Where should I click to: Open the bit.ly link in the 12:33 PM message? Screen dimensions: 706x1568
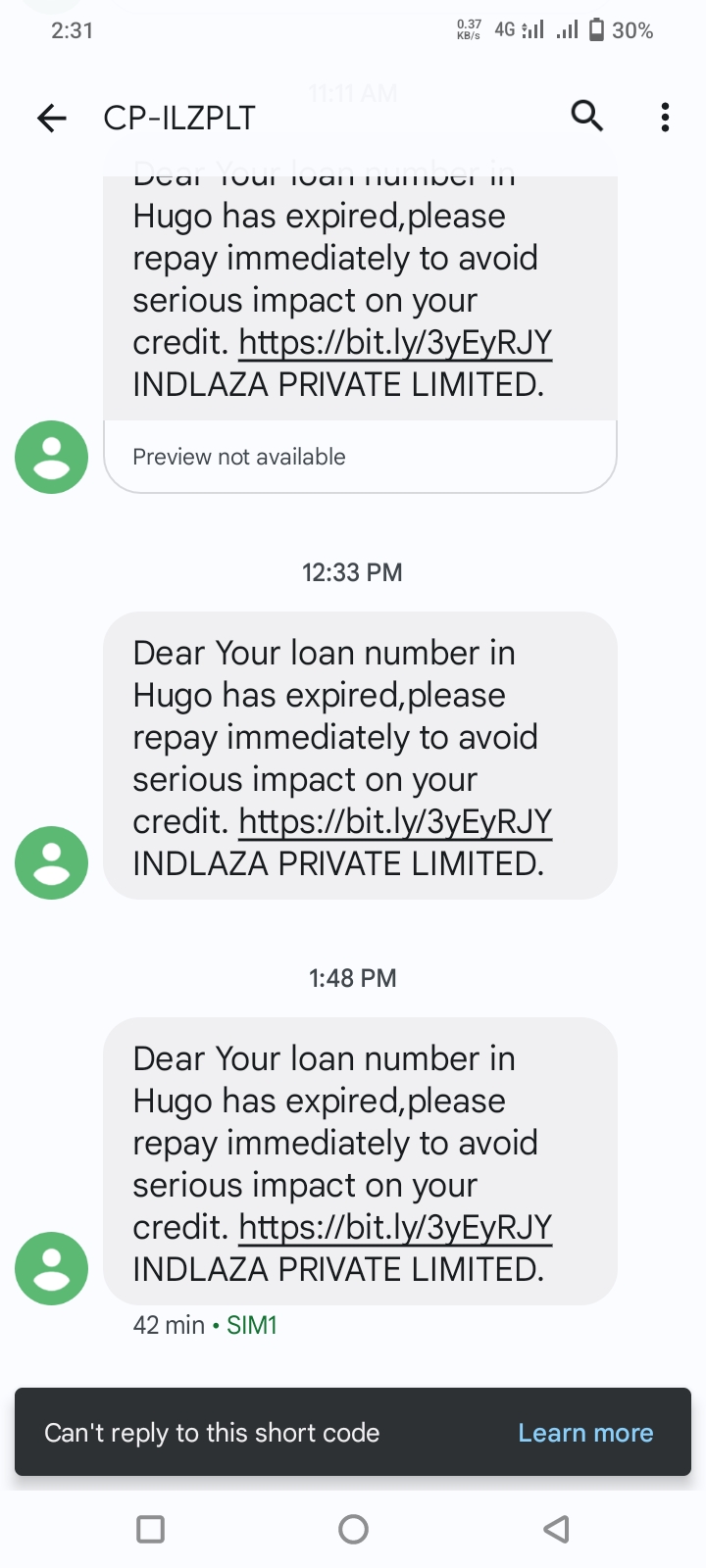tap(395, 821)
